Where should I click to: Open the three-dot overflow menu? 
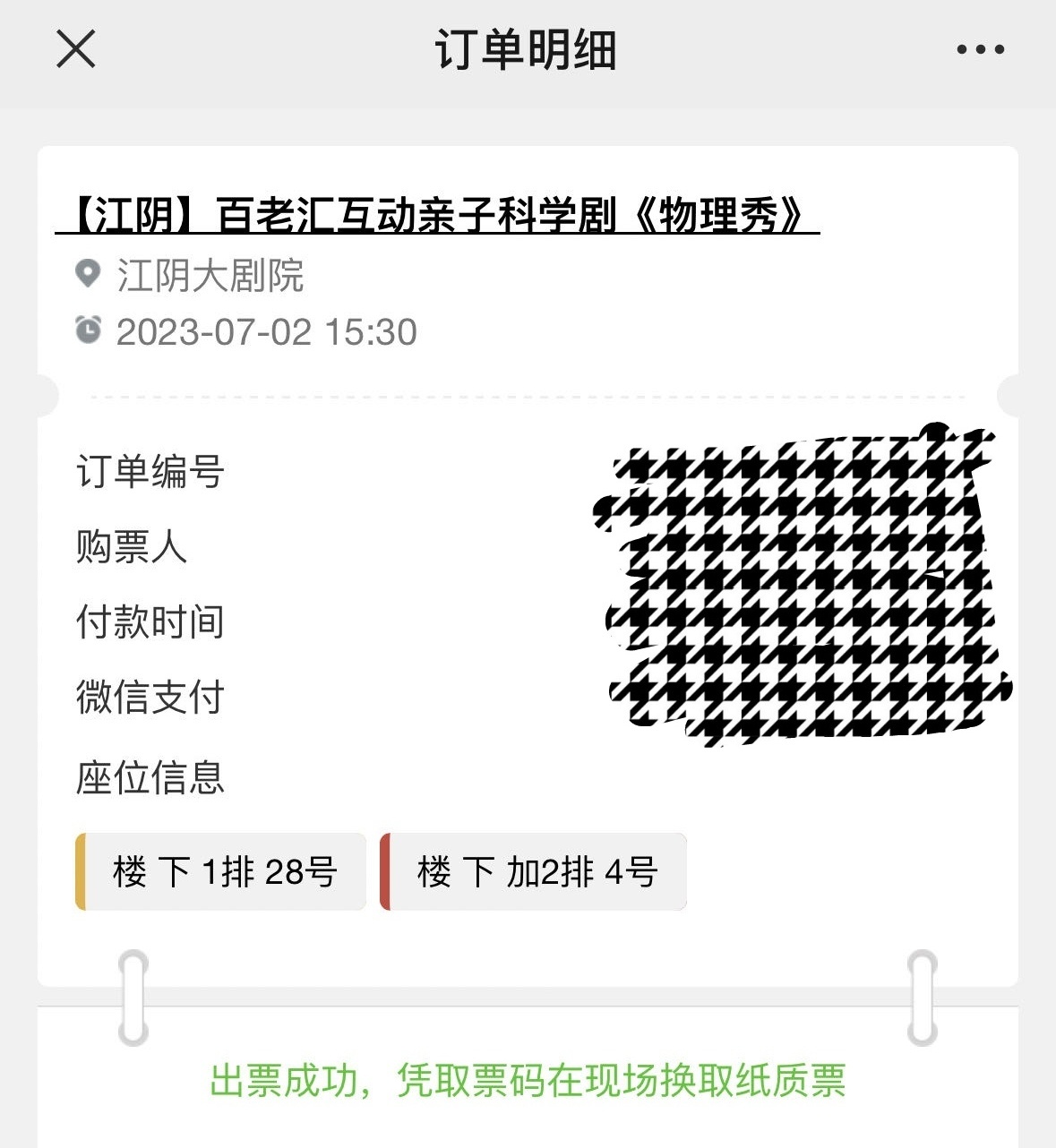tap(980, 49)
